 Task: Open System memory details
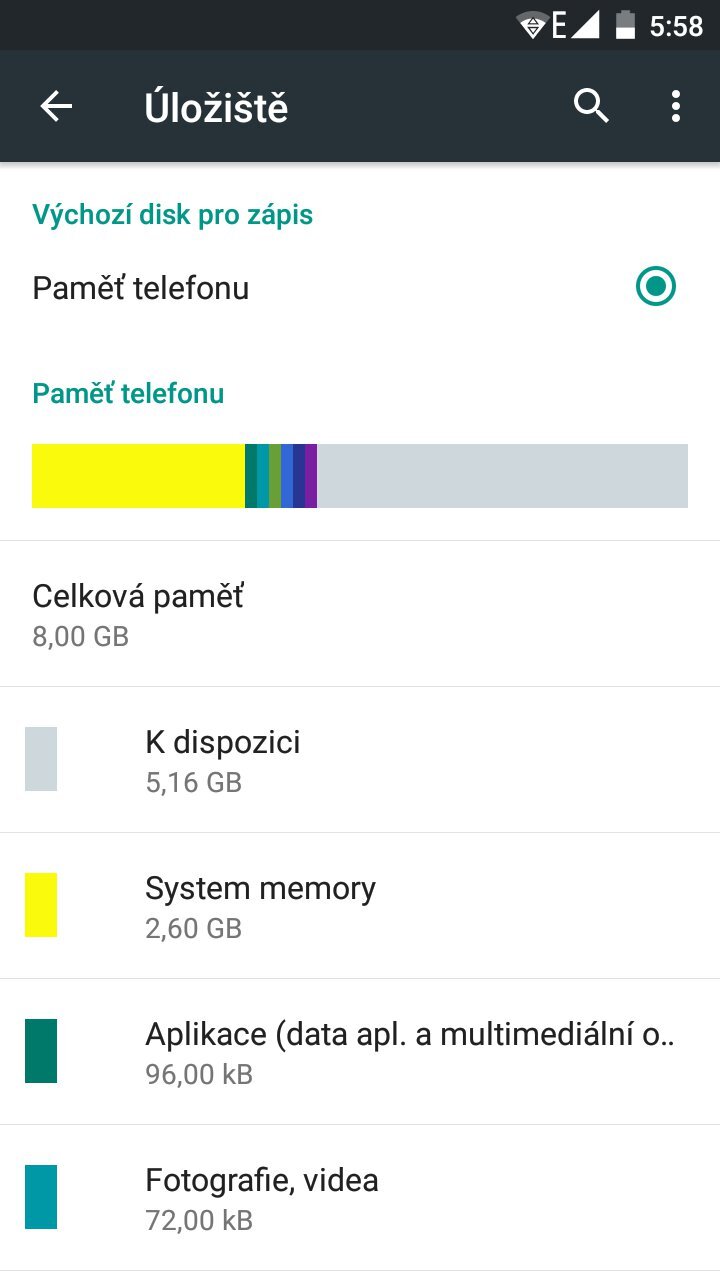[360, 906]
